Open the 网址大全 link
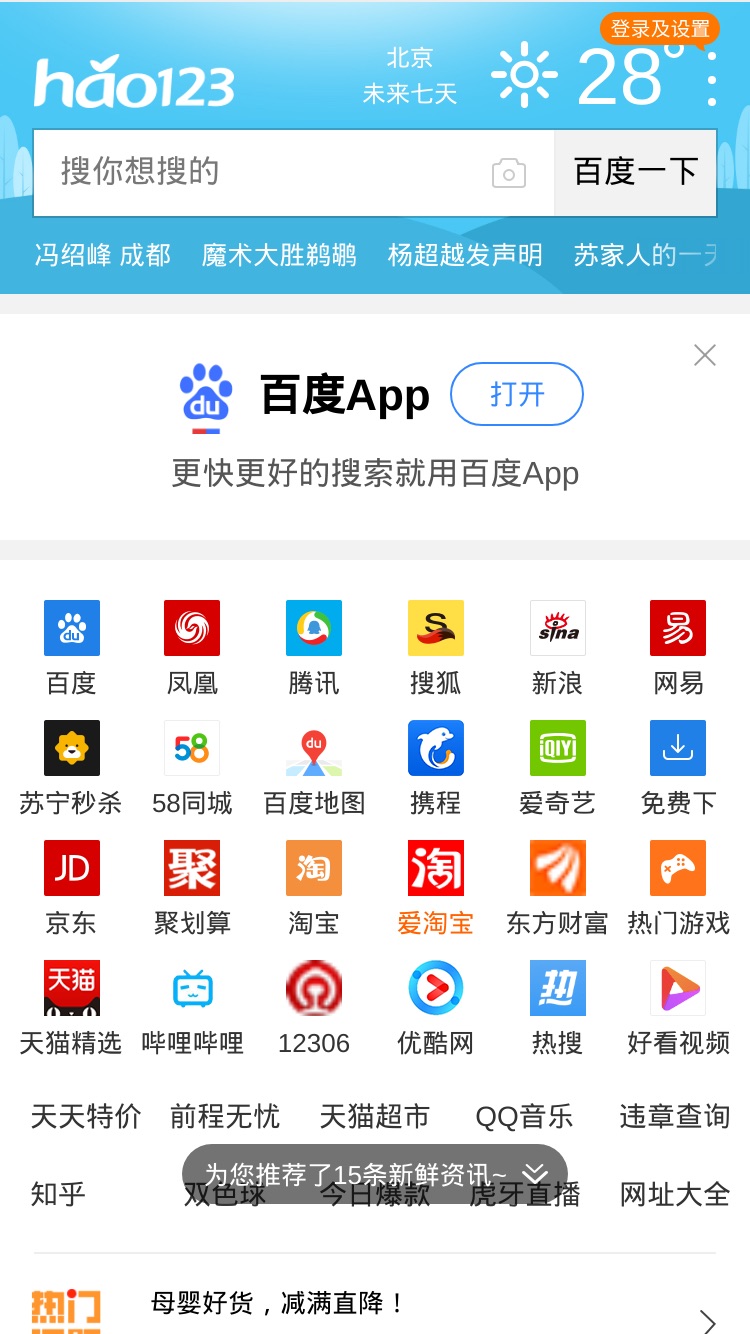The width and height of the screenshot is (750, 1334). point(675,1194)
